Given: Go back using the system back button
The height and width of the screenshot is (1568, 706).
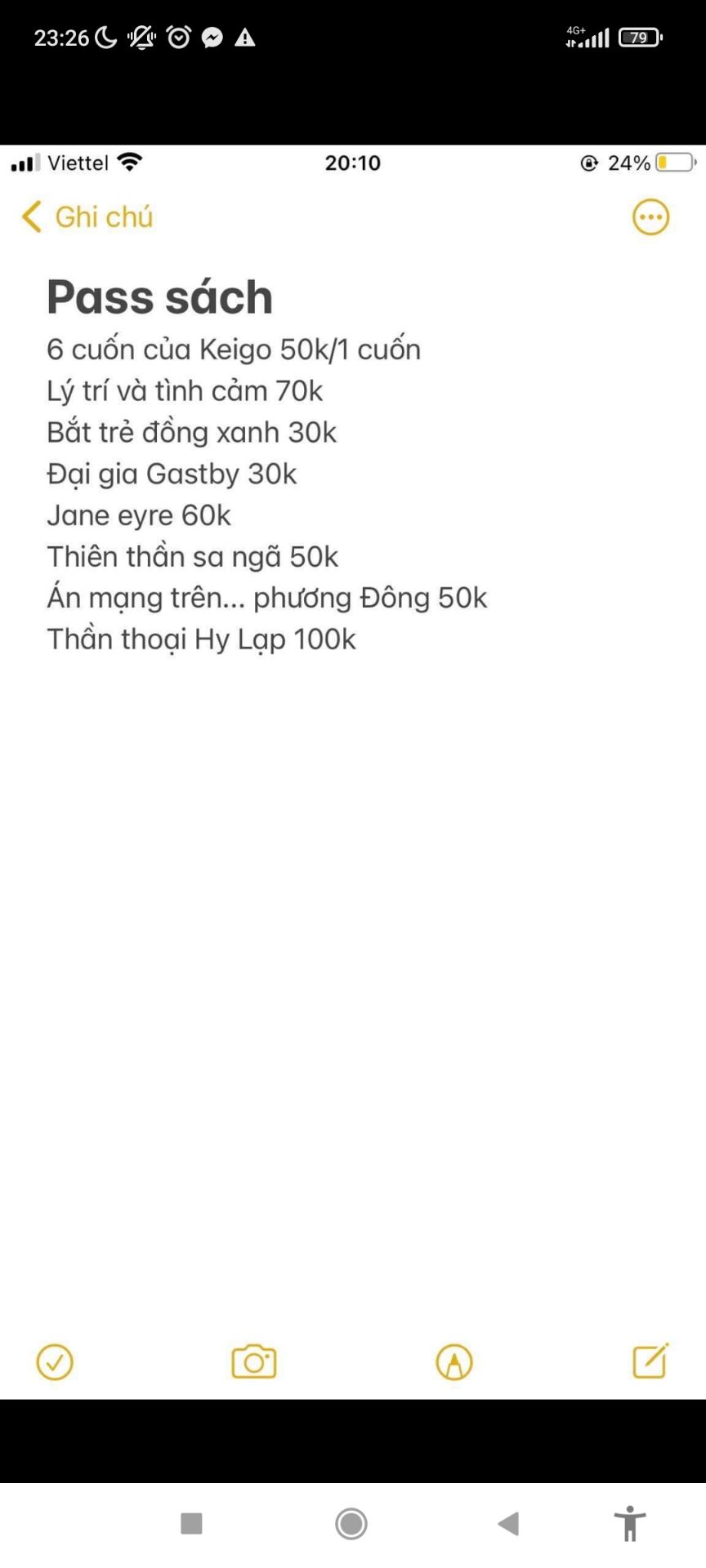Looking at the screenshot, I should (x=508, y=1523).
